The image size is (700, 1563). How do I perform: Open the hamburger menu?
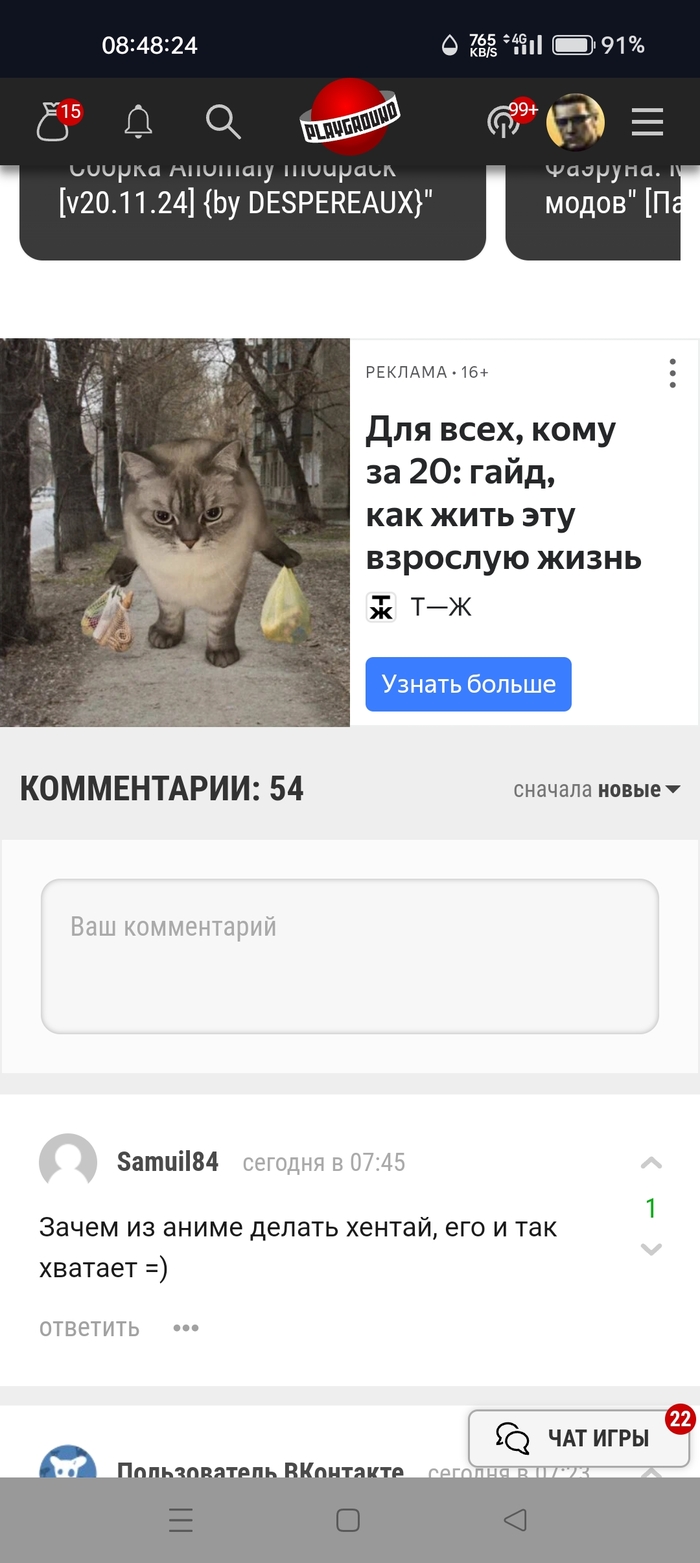(647, 122)
